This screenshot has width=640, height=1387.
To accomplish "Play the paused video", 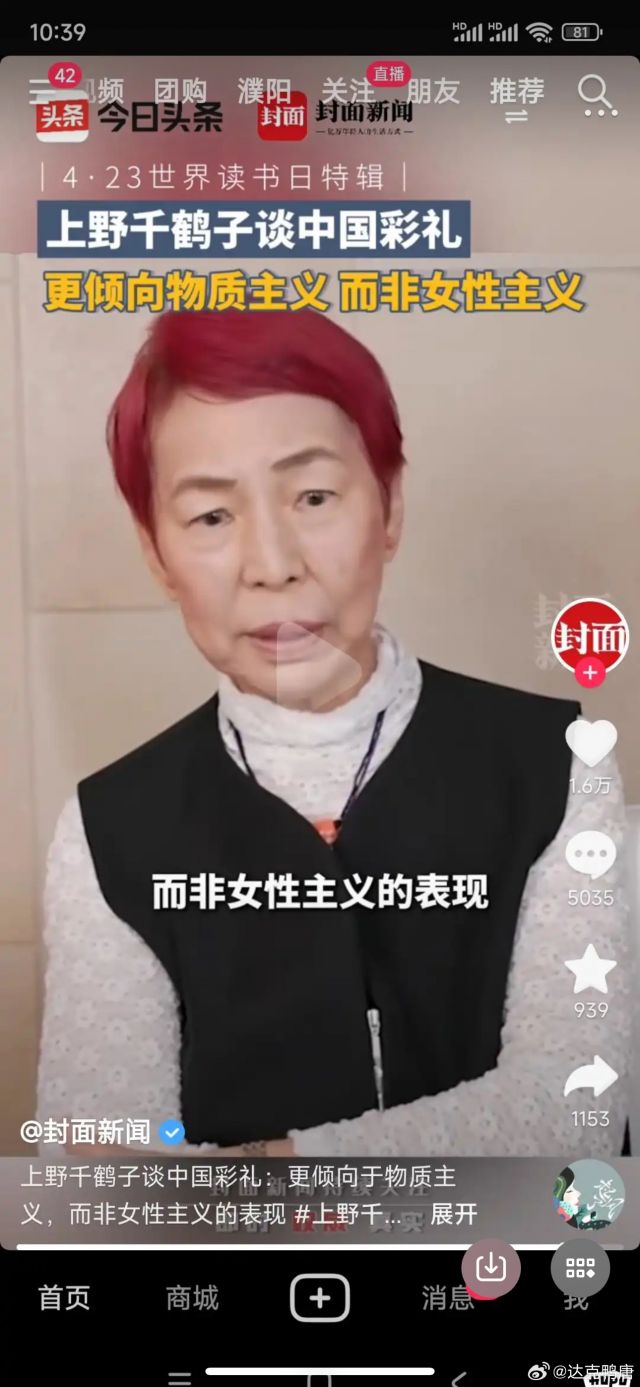I will click(320, 660).
